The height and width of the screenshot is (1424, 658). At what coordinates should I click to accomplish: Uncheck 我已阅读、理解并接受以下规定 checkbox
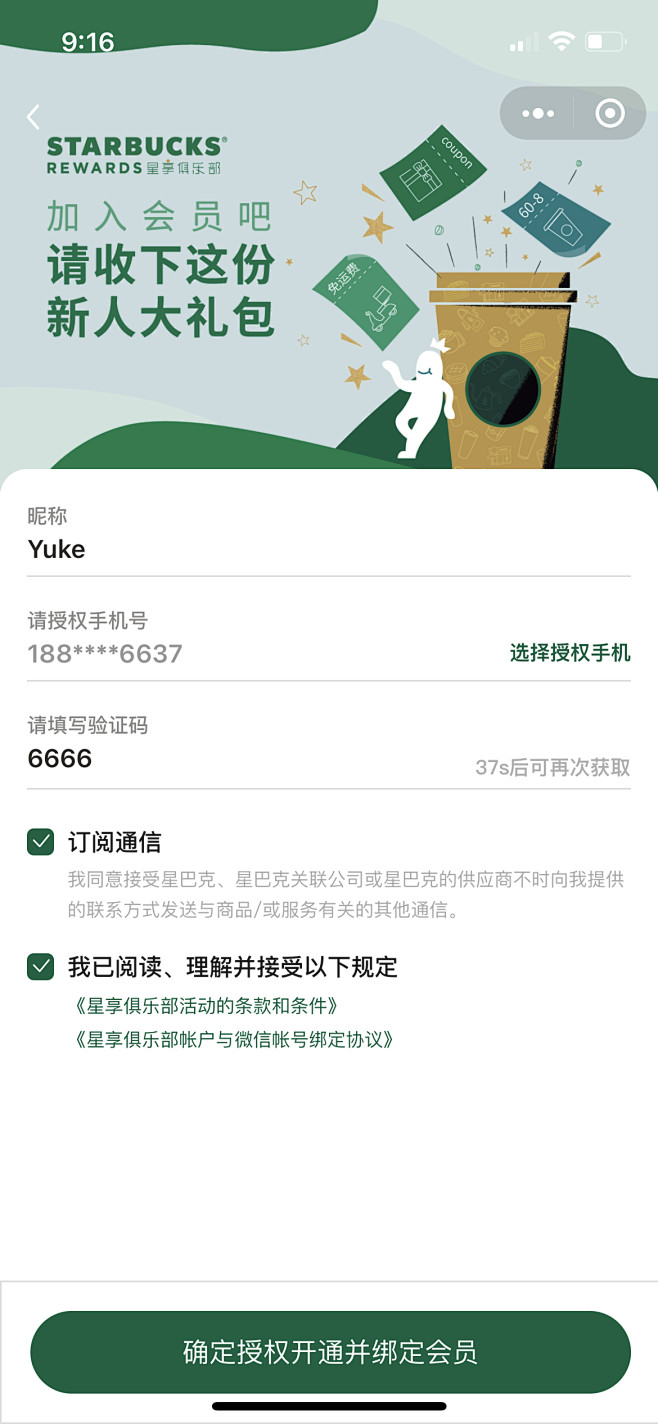pyautogui.click(x=41, y=967)
